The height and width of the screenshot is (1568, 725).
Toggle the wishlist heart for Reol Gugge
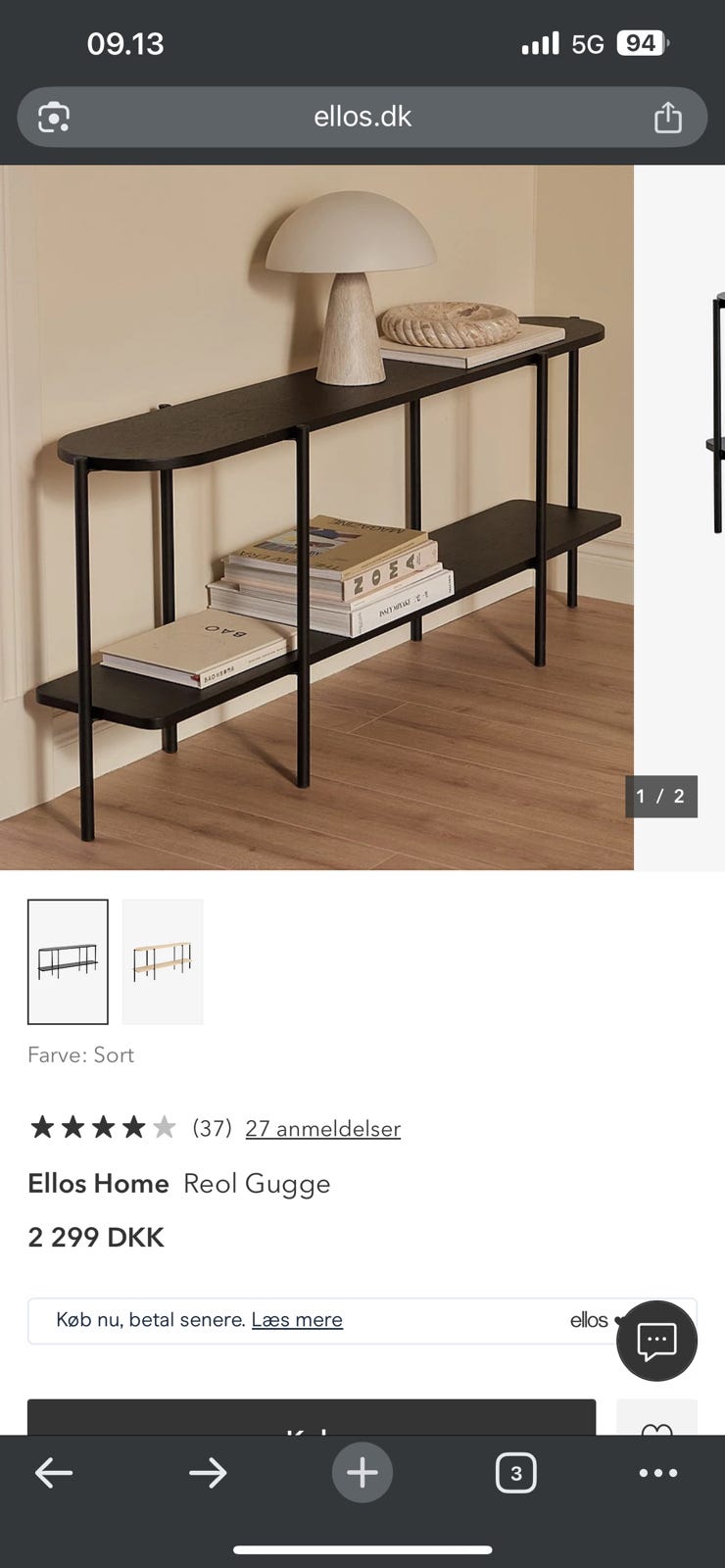pos(656,1433)
